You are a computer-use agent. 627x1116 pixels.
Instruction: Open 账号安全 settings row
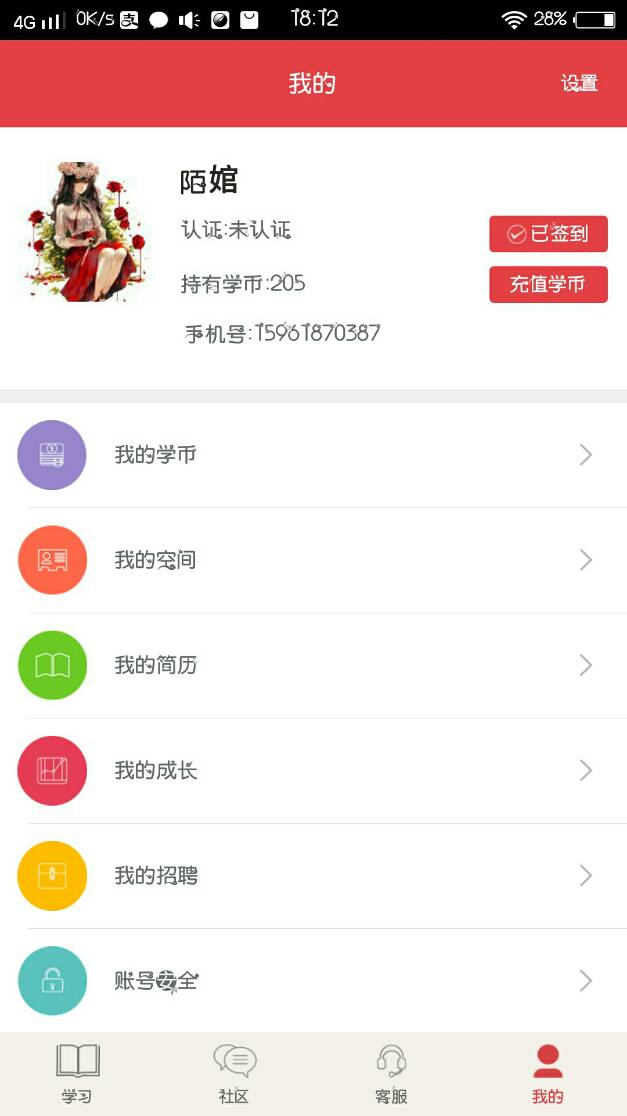(313, 981)
